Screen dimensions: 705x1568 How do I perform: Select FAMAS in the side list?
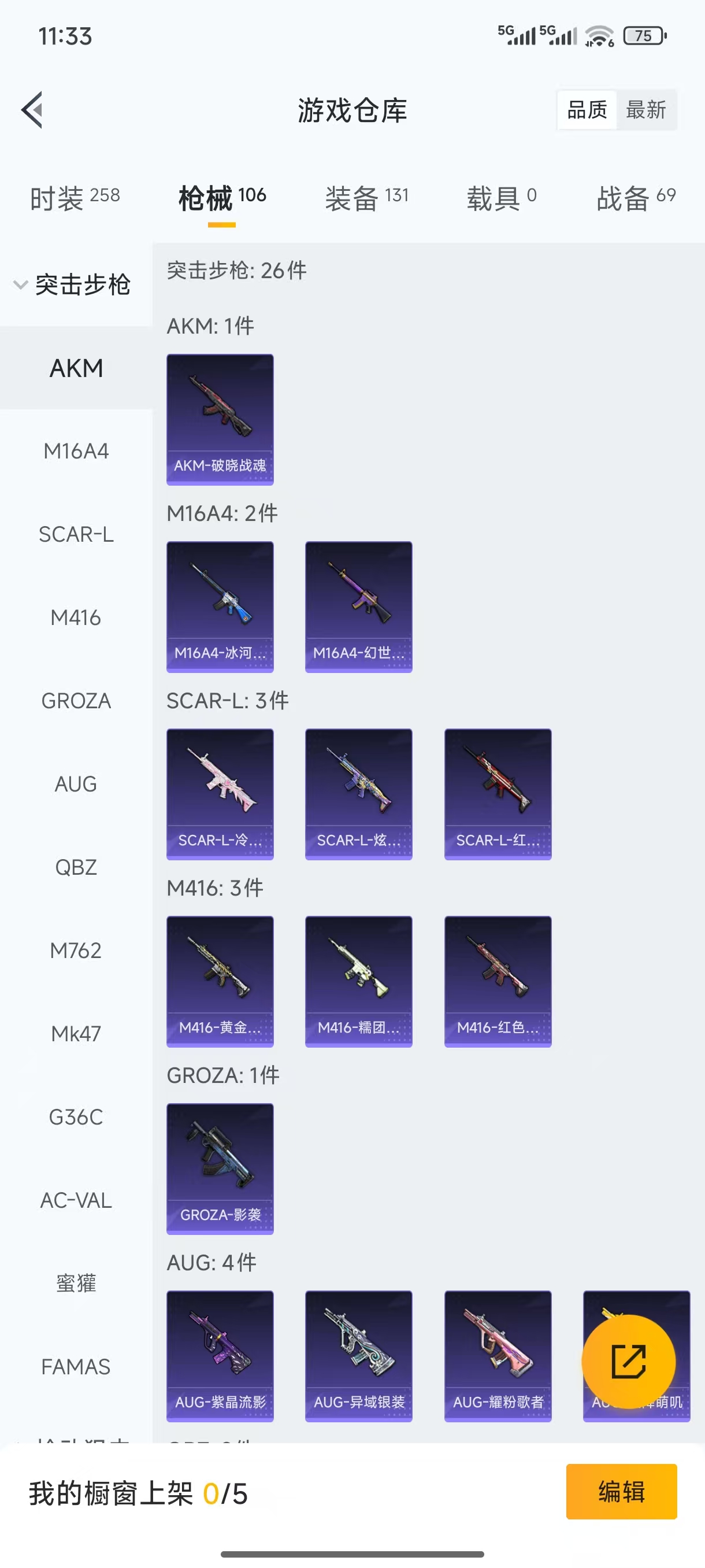(x=76, y=1367)
